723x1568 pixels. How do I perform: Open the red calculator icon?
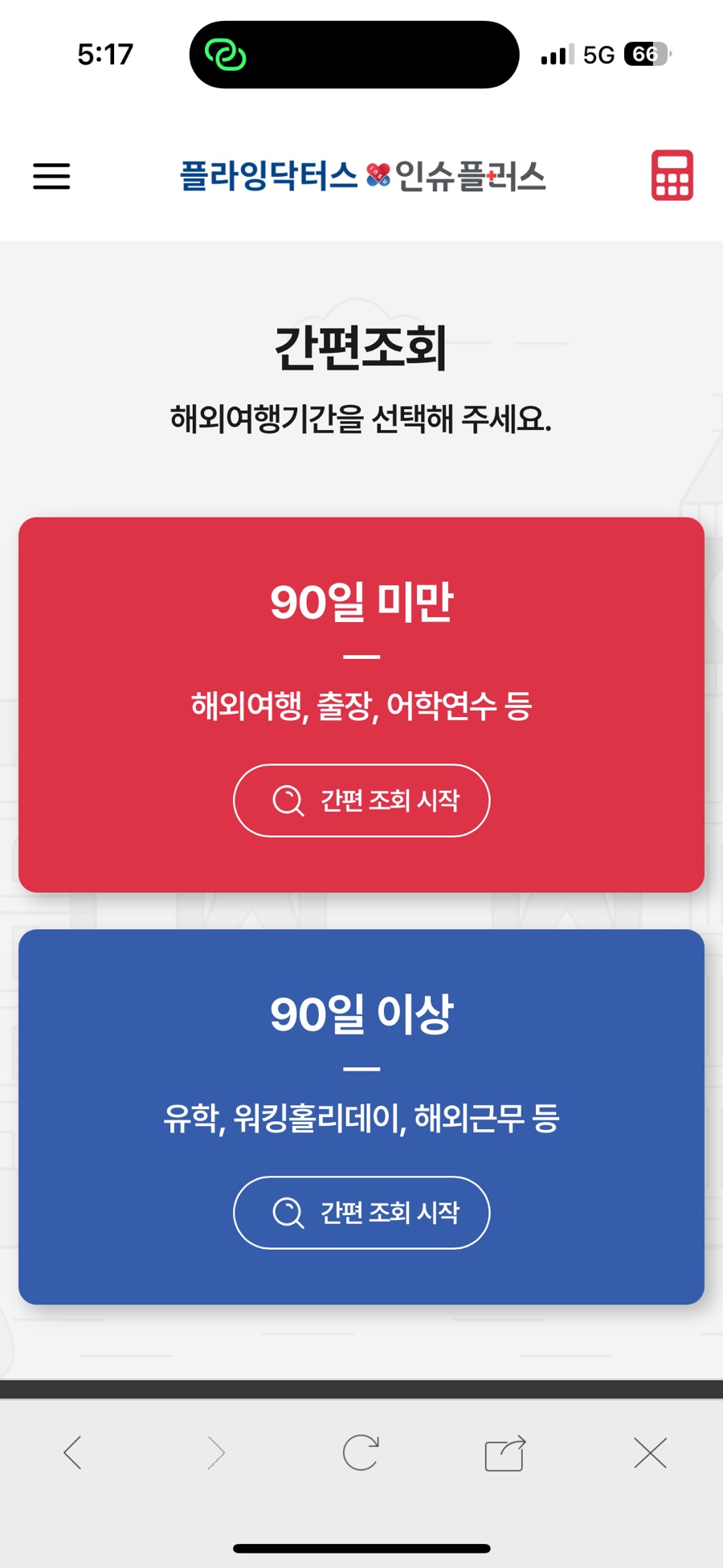pyautogui.click(x=672, y=175)
